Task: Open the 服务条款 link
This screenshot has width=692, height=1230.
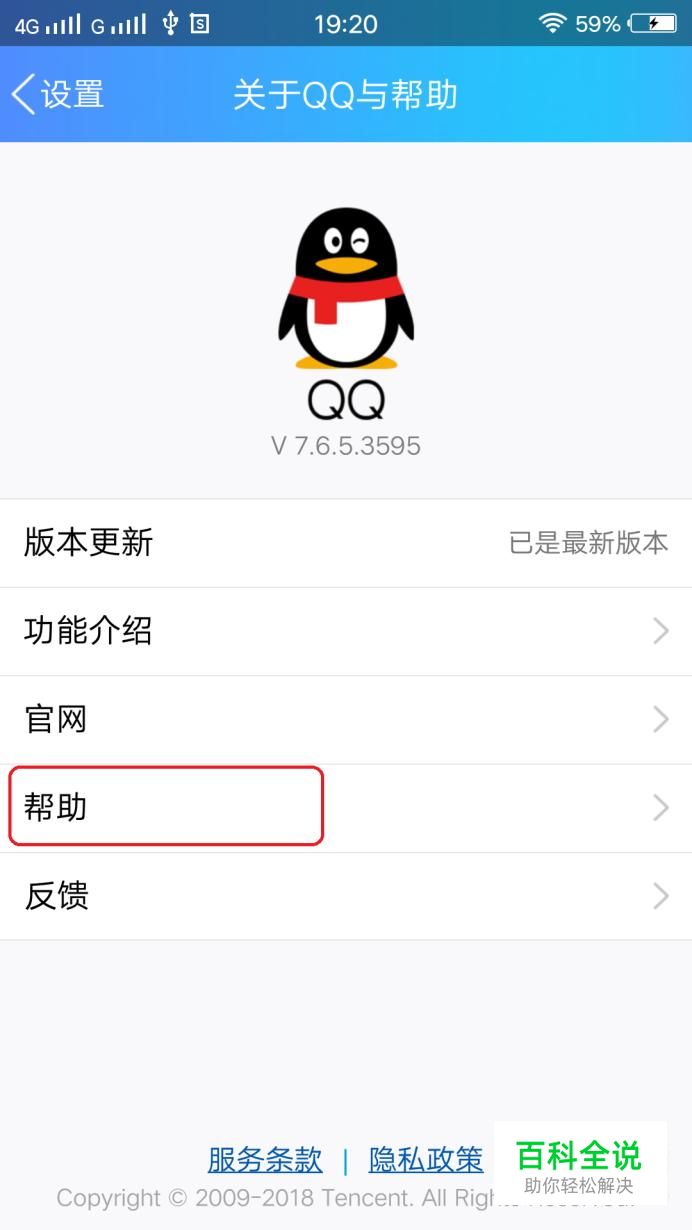Action: coord(265,1160)
